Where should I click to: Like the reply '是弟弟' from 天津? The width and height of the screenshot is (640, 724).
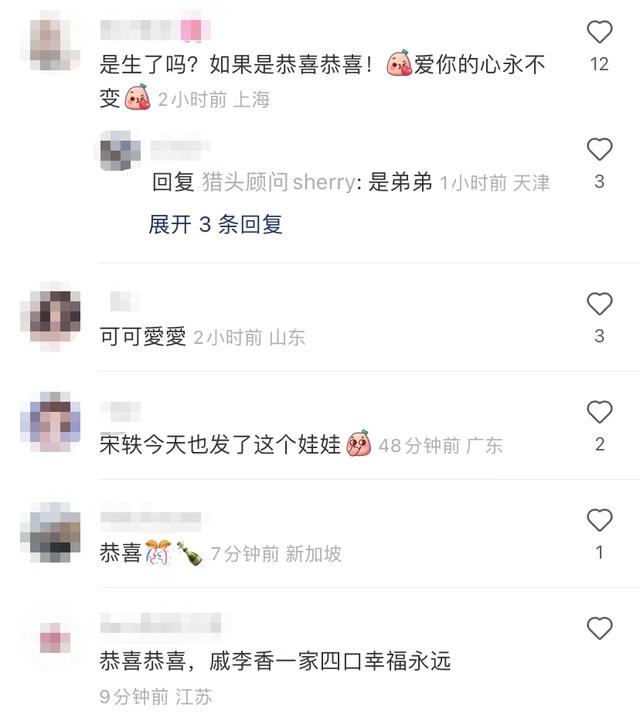[x=599, y=150]
